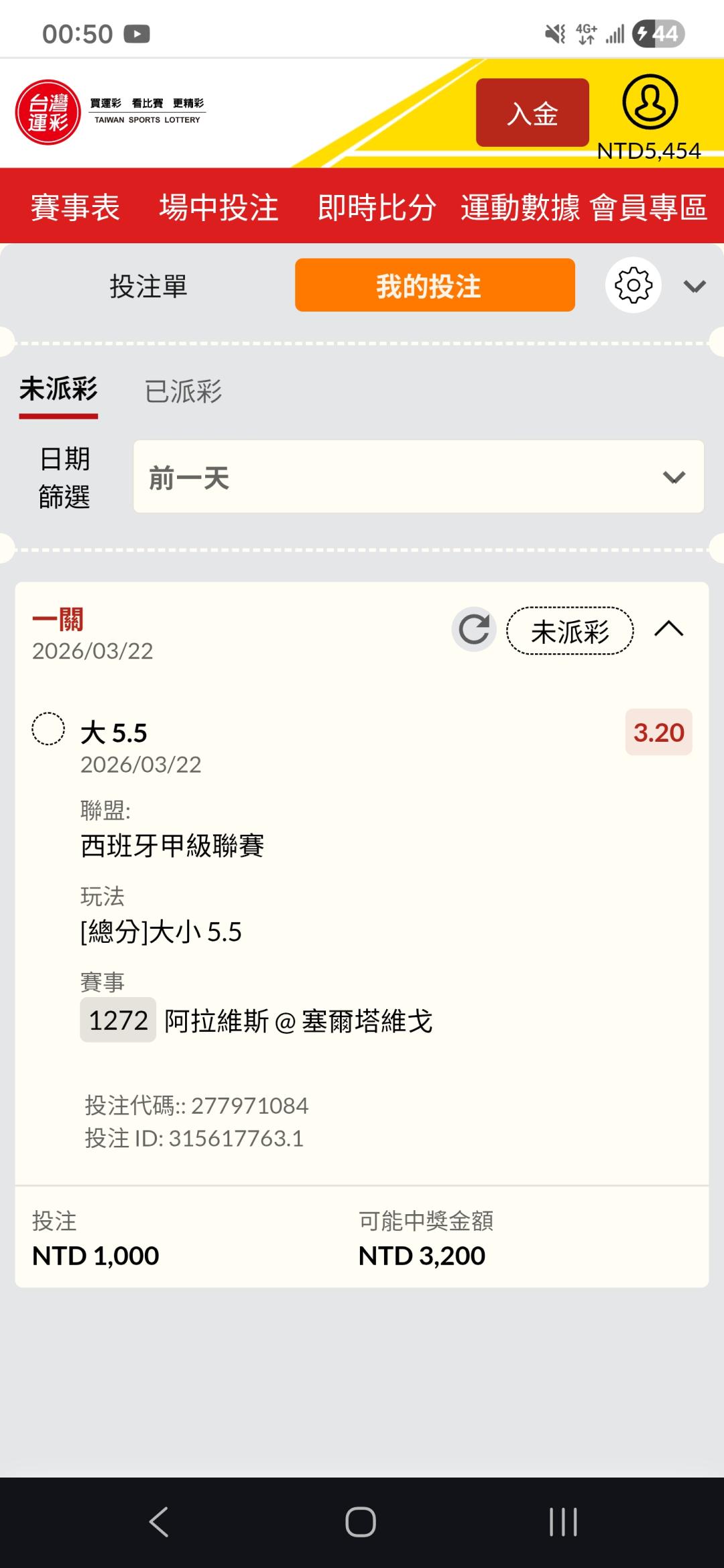Go to 會員專區 member area
724x1568 pixels.
pos(649,207)
